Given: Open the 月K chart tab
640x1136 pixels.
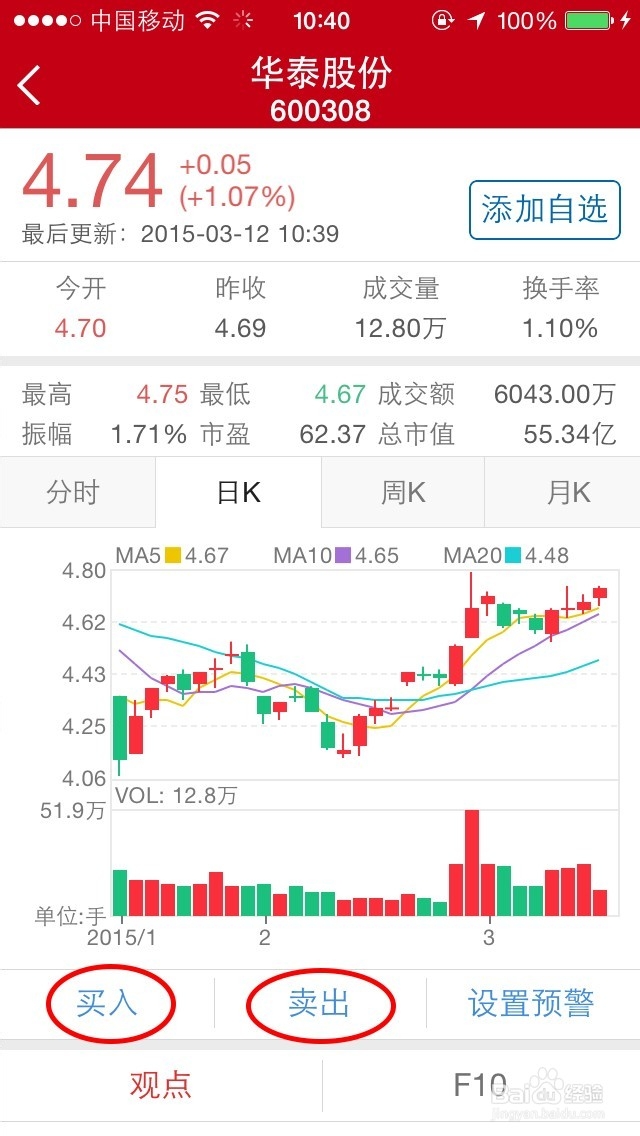Looking at the screenshot, I should (562, 493).
